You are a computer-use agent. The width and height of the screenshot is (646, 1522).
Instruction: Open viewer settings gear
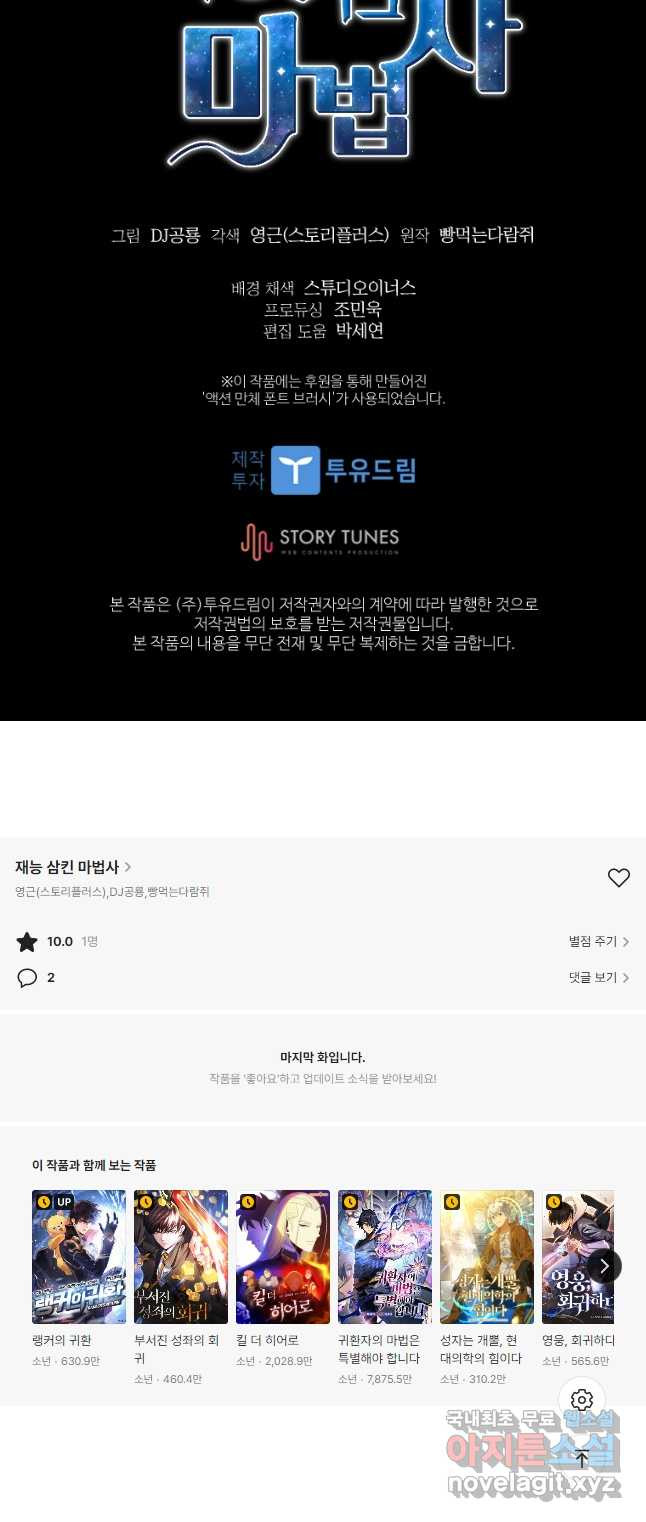tap(583, 1400)
